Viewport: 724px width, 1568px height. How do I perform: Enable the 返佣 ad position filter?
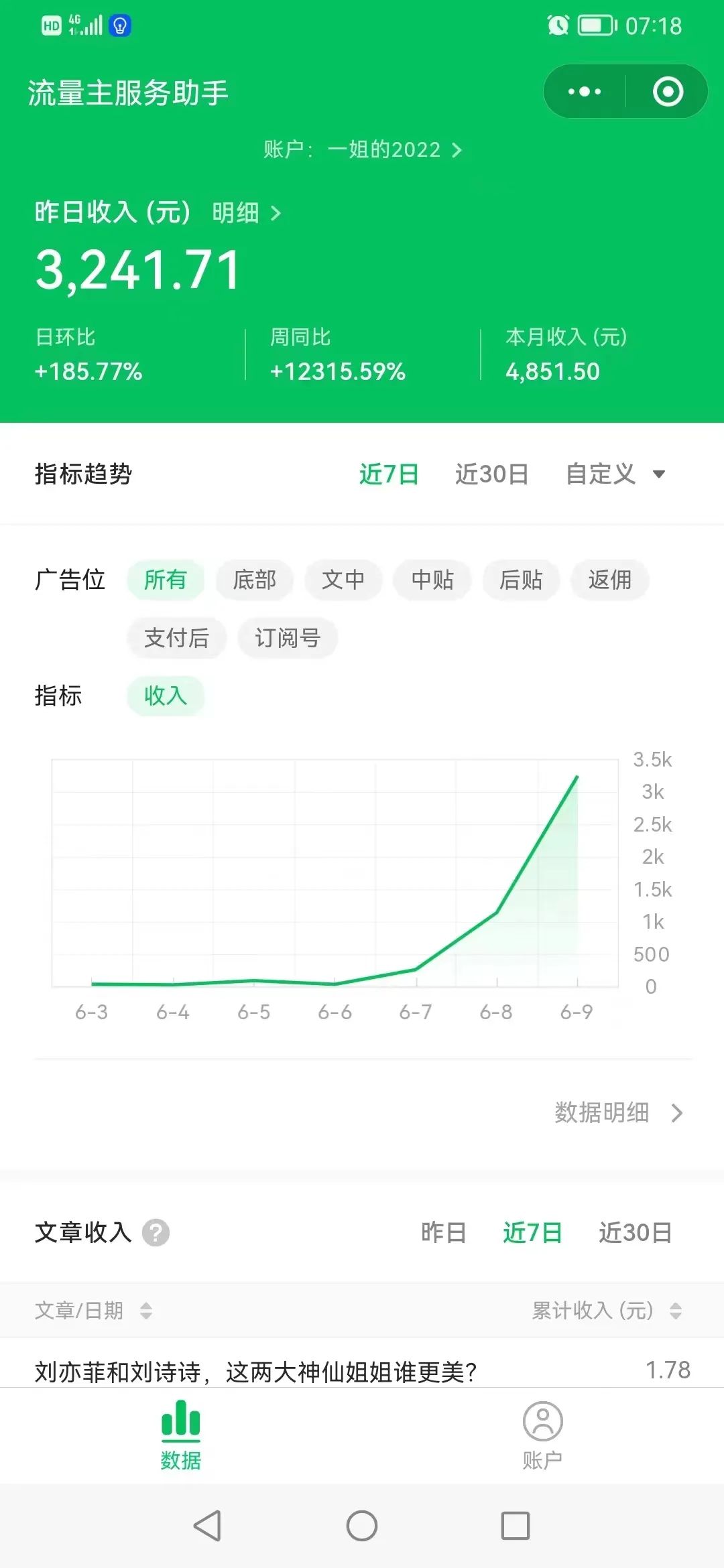(x=609, y=580)
